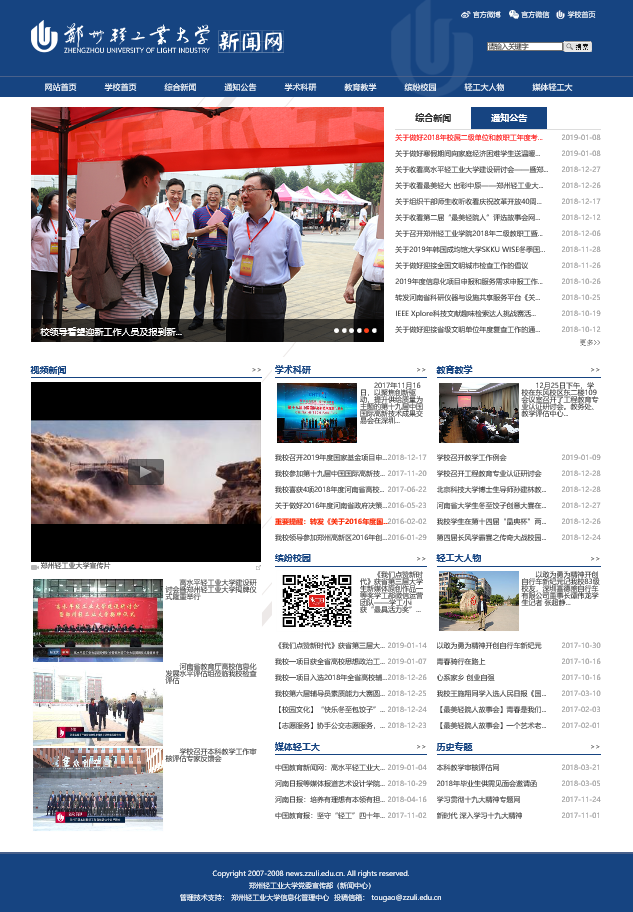Open 媒体轻工大 in the navigation bar
633x912 pixels.
point(552,88)
